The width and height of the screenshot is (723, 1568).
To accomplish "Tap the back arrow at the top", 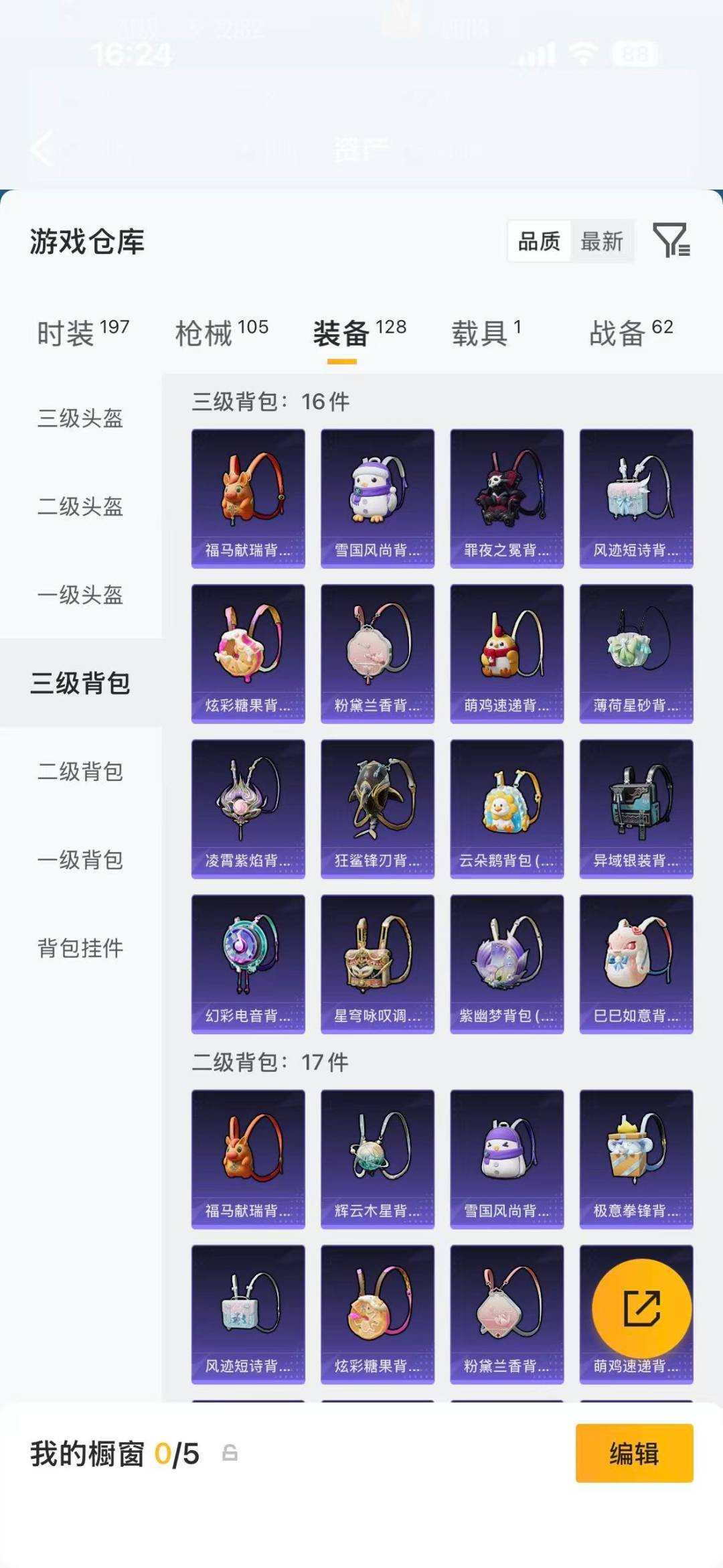I will (42, 149).
